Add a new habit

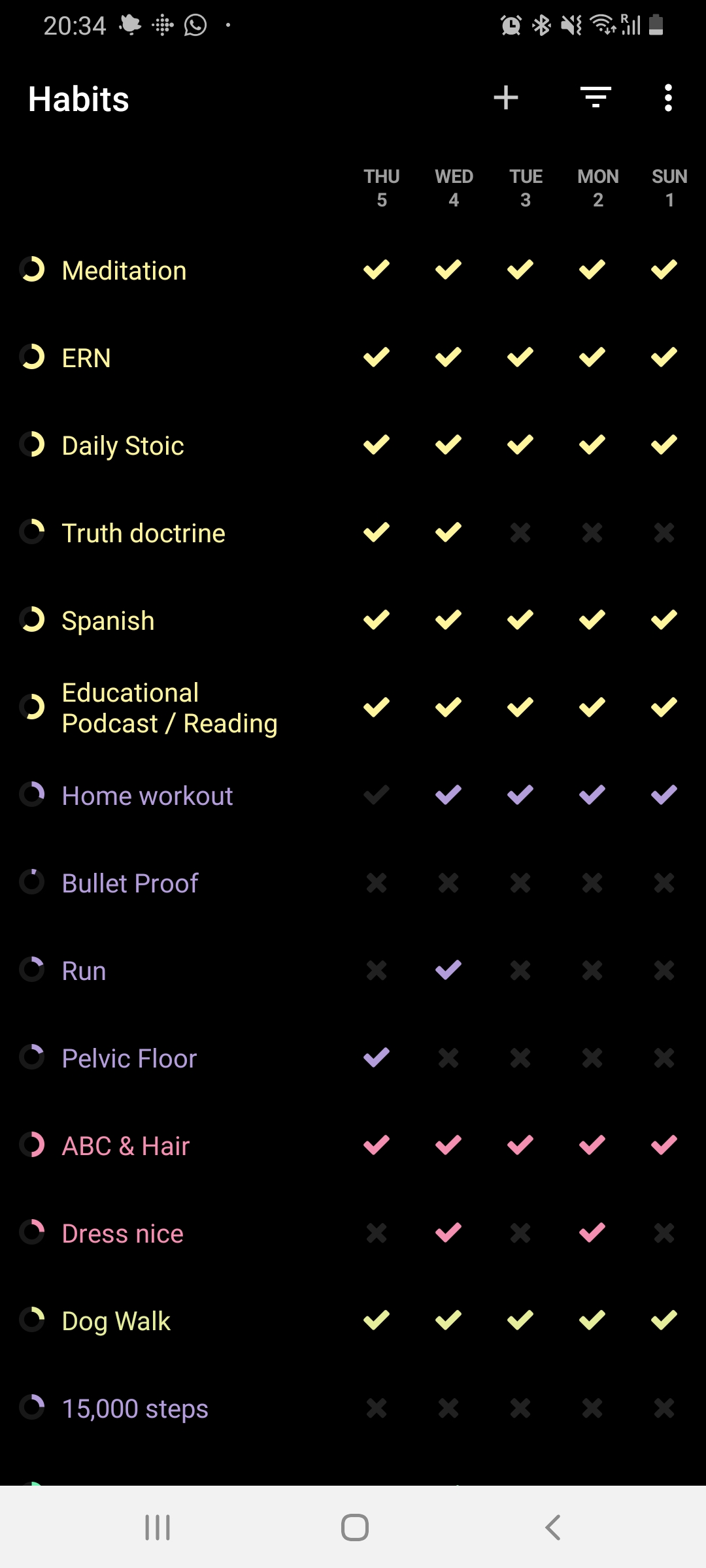506,98
